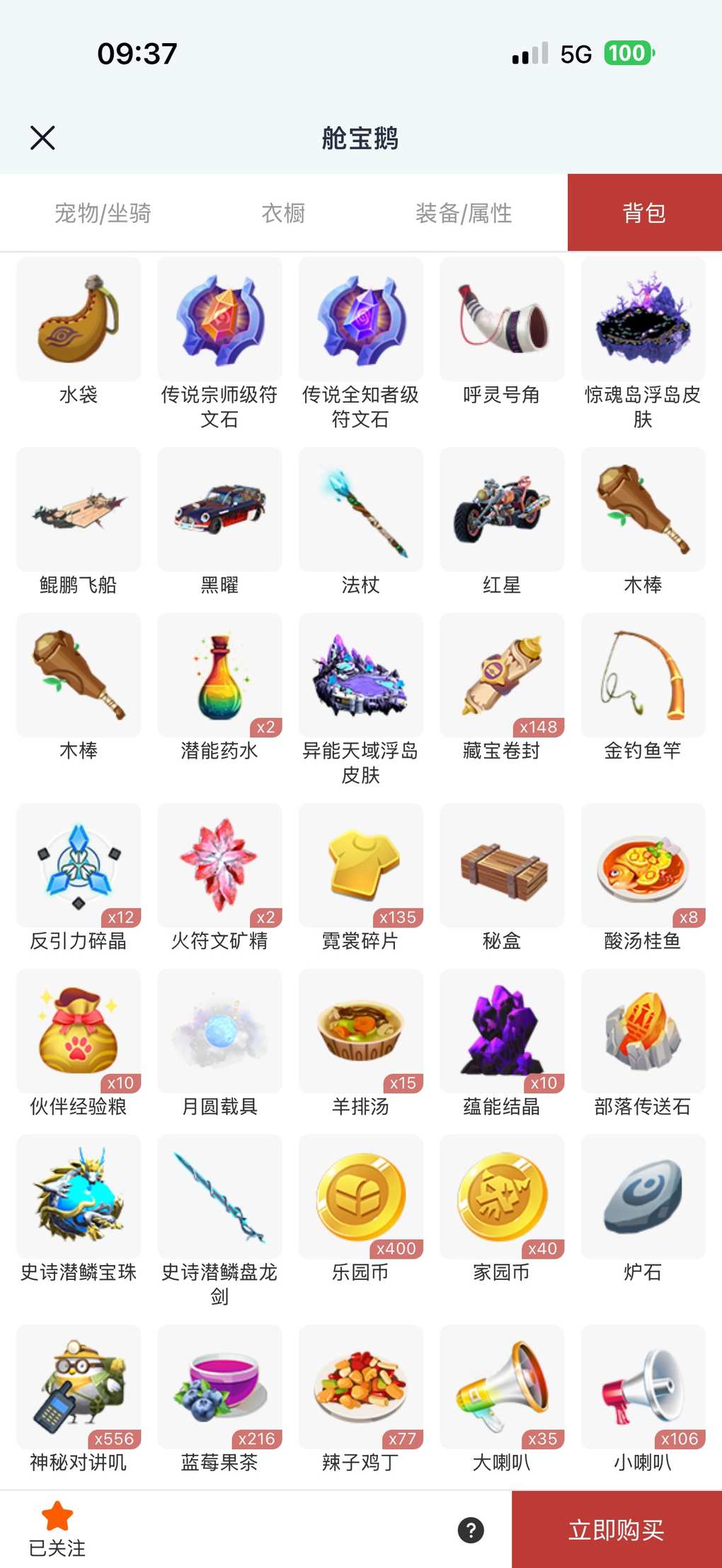The image size is (722, 1568).
Task: Select the 背包 tab
Action: (644, 213)
